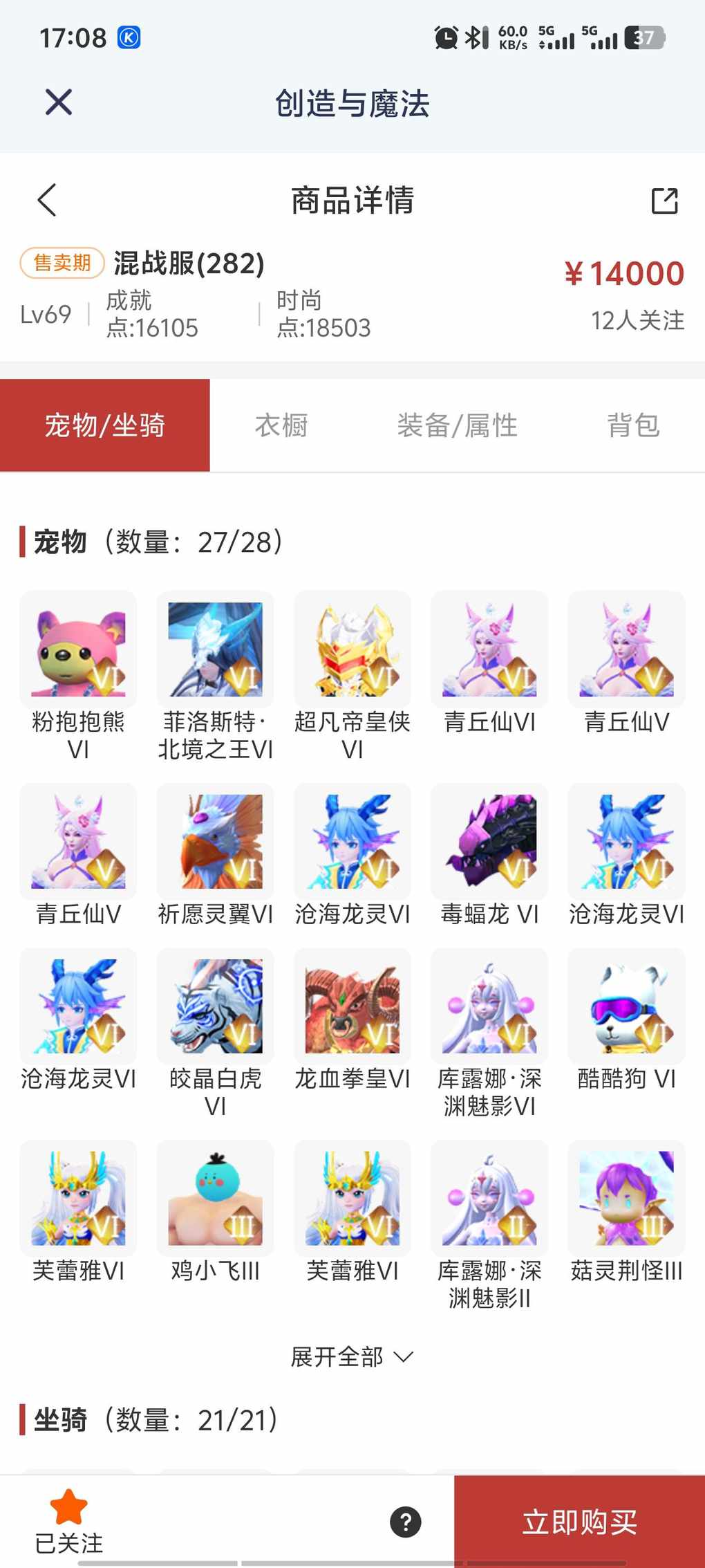This screenshot has width=705, height=1568.
Task: View pet 鸡小飞III
Action: [x=215, y=1199]
